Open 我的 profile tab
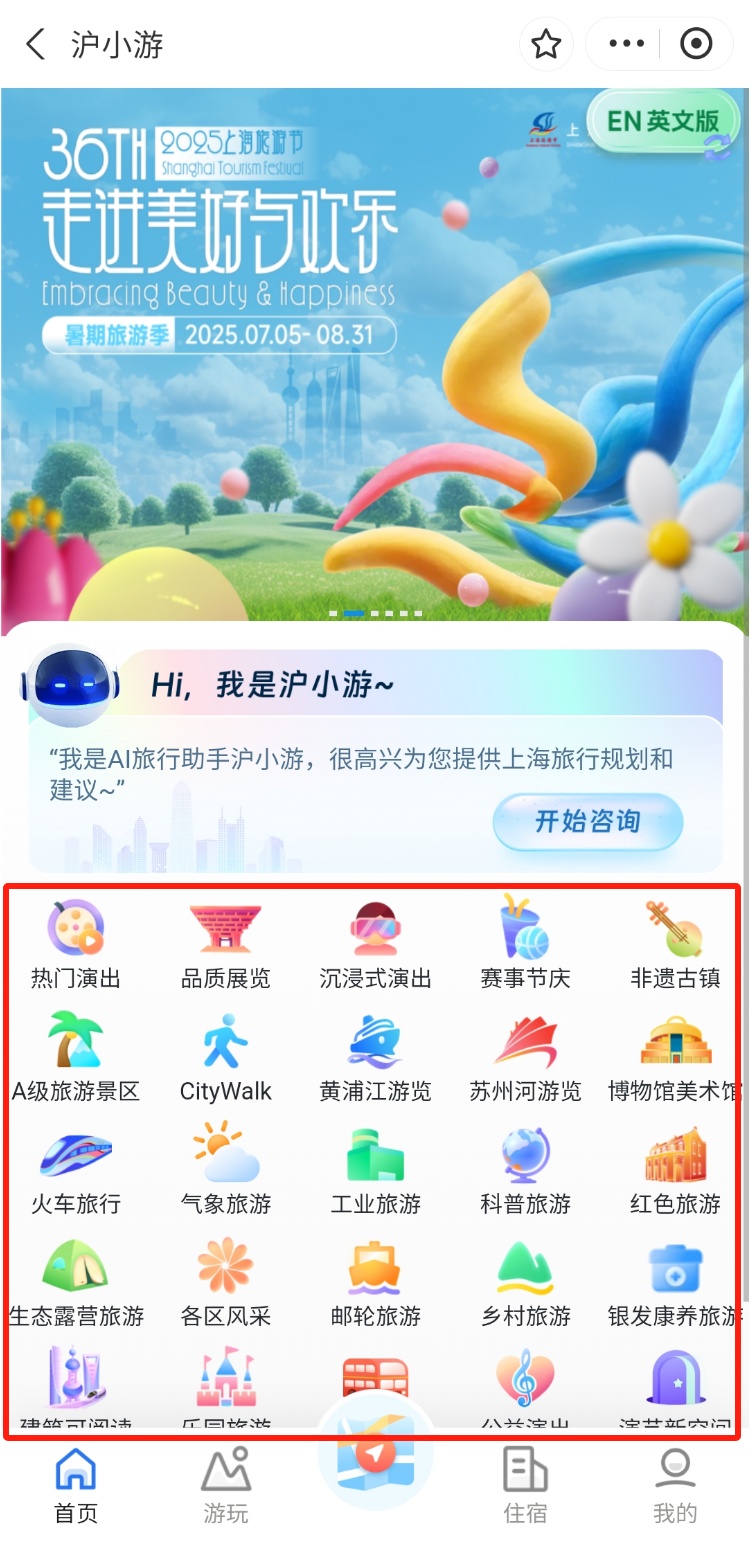 pos(676,1485)
